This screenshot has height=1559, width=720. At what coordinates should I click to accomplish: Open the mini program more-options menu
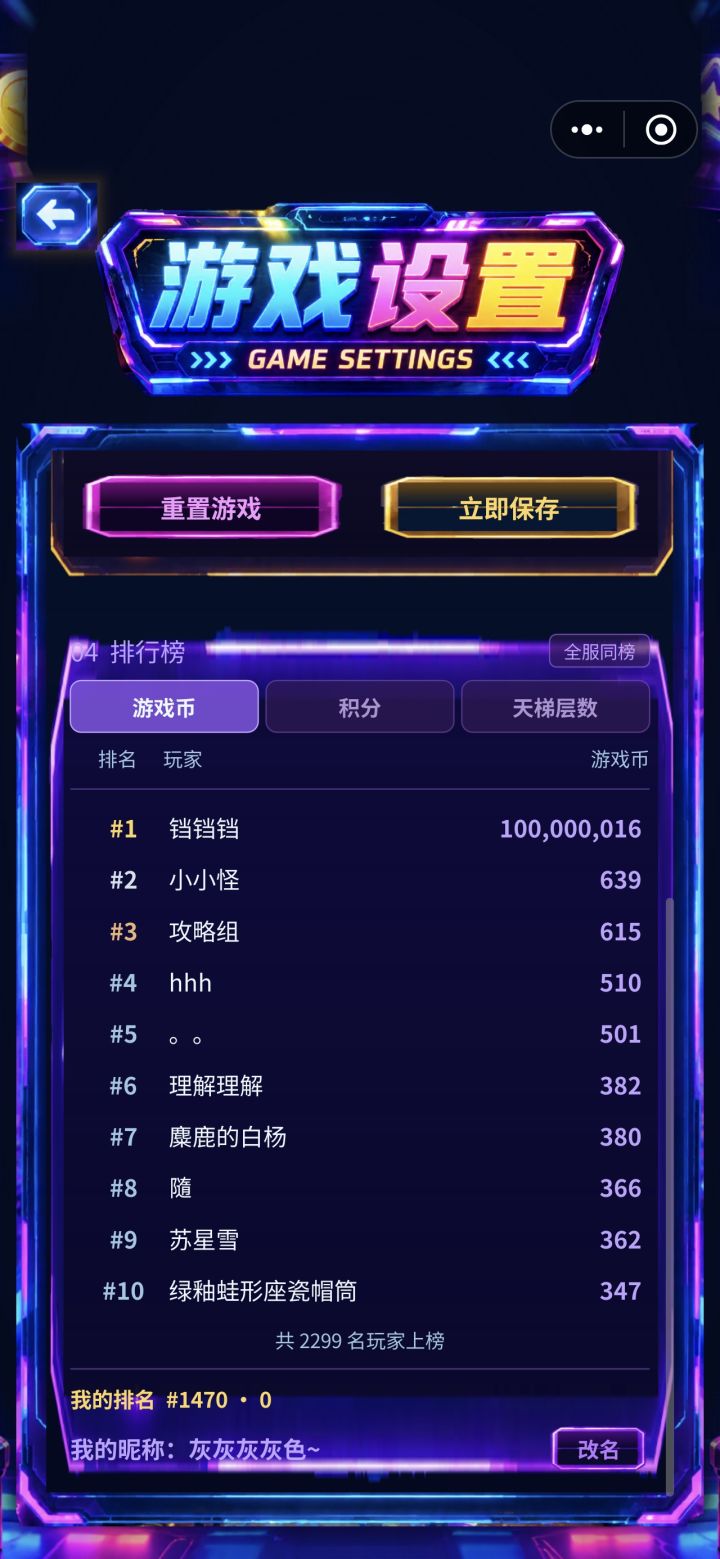pyautogui.click(x=587, y=130)
